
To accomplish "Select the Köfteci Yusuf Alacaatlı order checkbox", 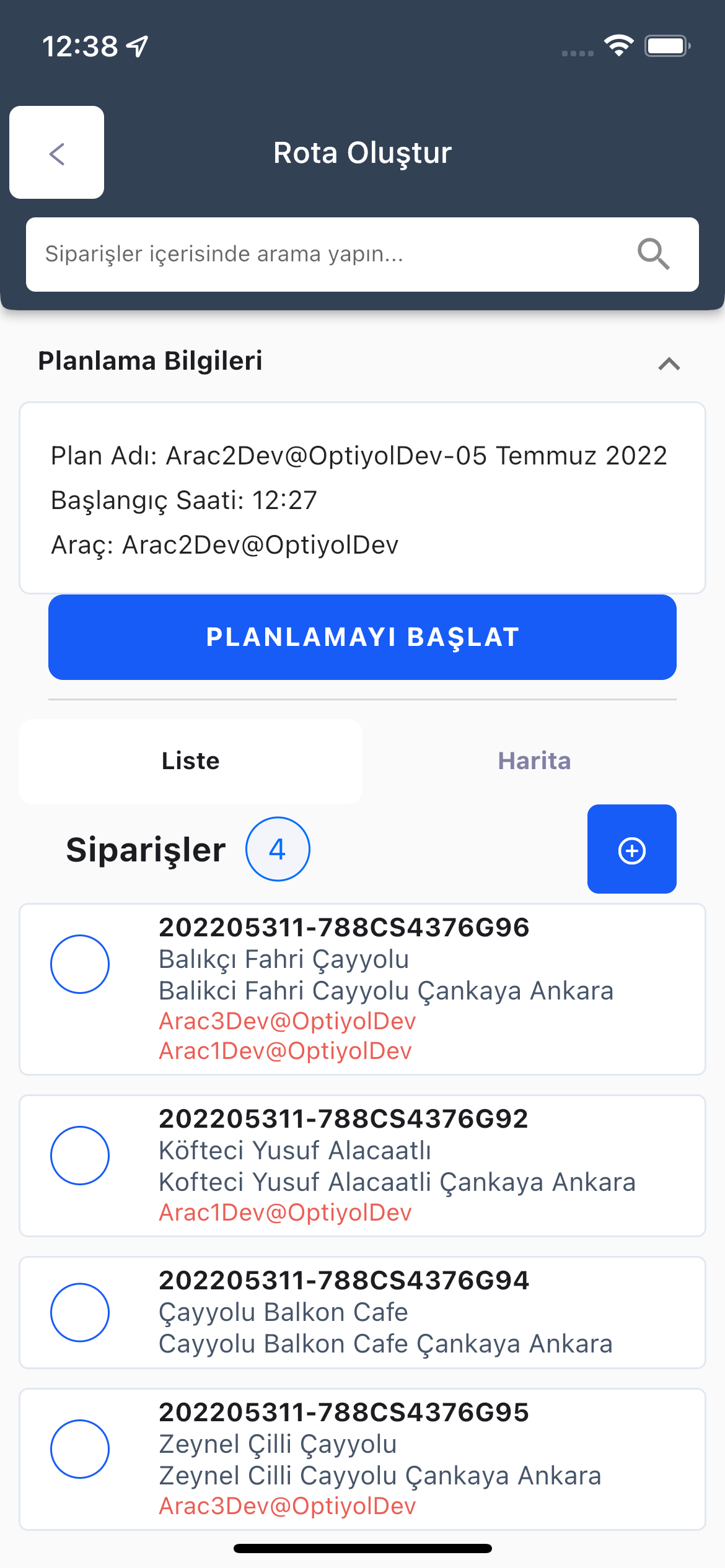I will click(x=80, y=1156).
